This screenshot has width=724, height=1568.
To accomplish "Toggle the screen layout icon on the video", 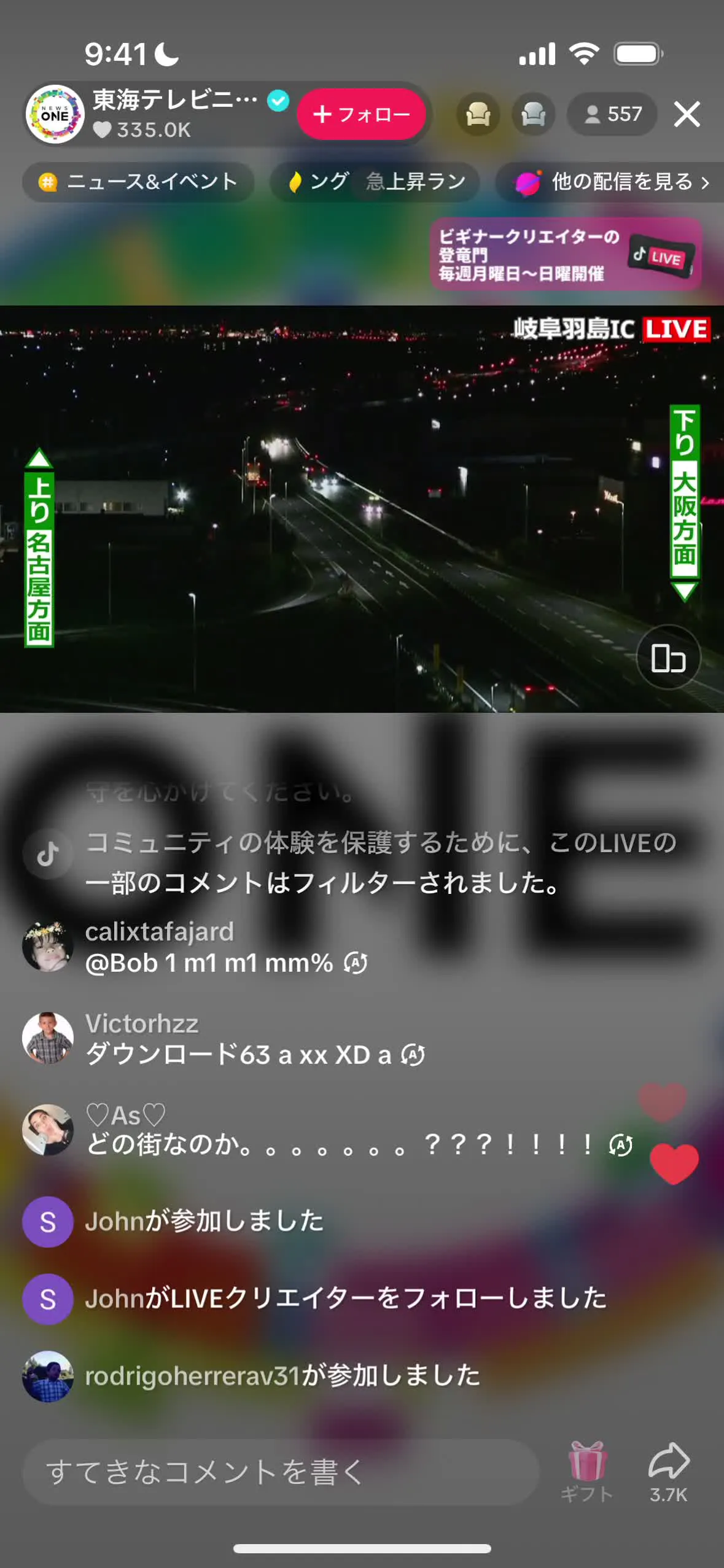I will point(668,658).
